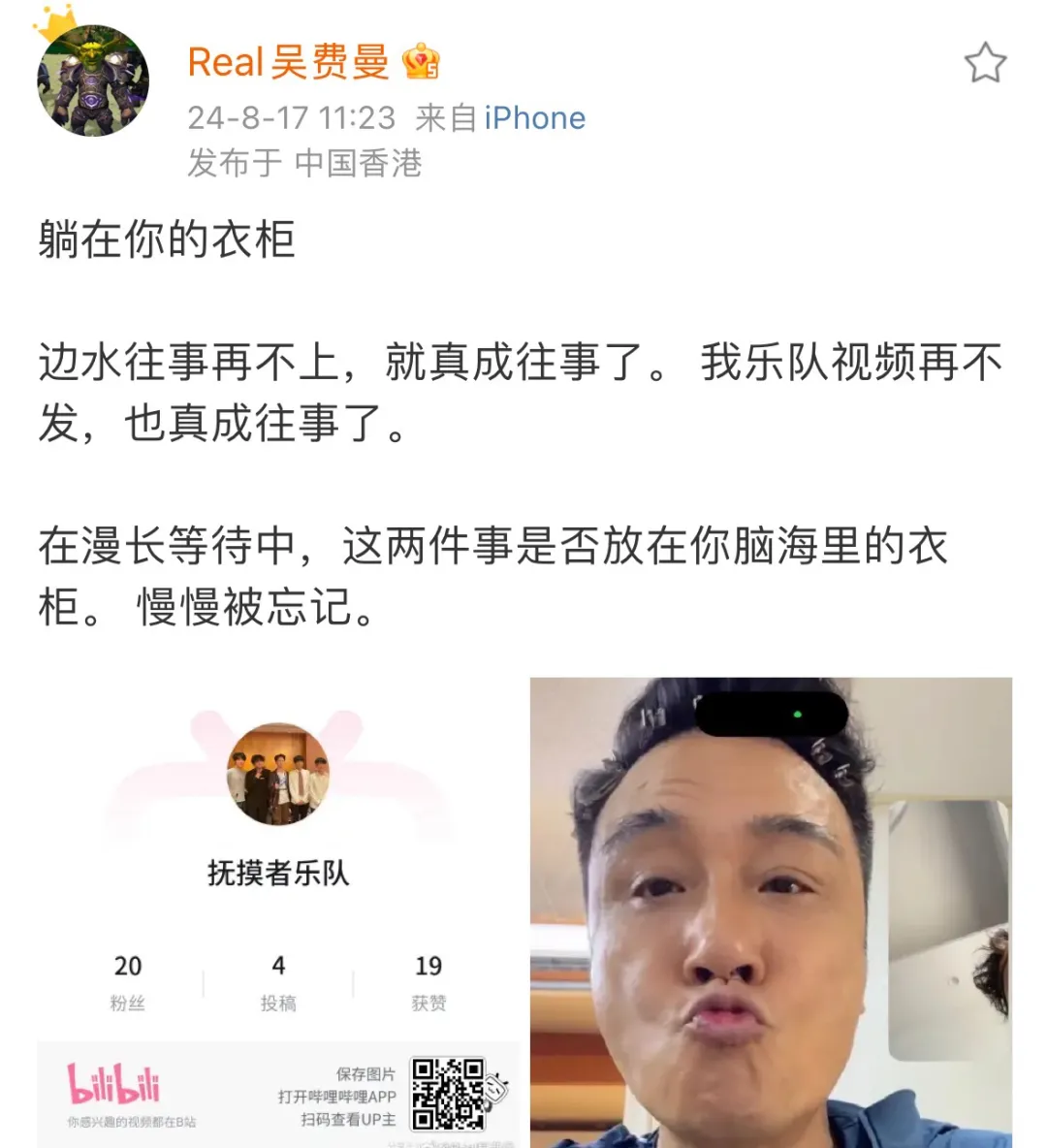Image resolution: width=1047 pixels, height=1148 pixels.
Task: Open the iPhone source link
Action: (x=534, y=118)
